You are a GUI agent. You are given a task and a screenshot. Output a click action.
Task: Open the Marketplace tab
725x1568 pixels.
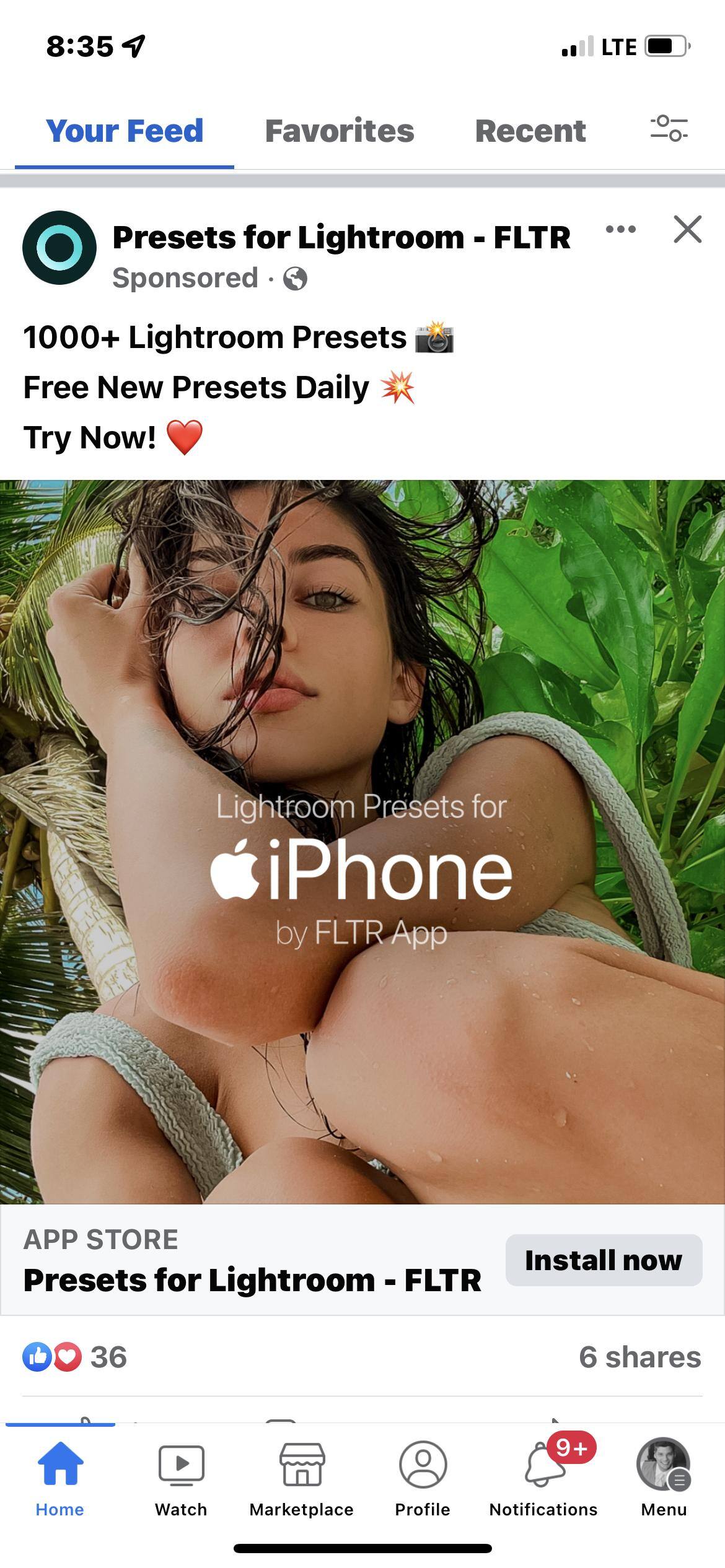click(302, 1477)
